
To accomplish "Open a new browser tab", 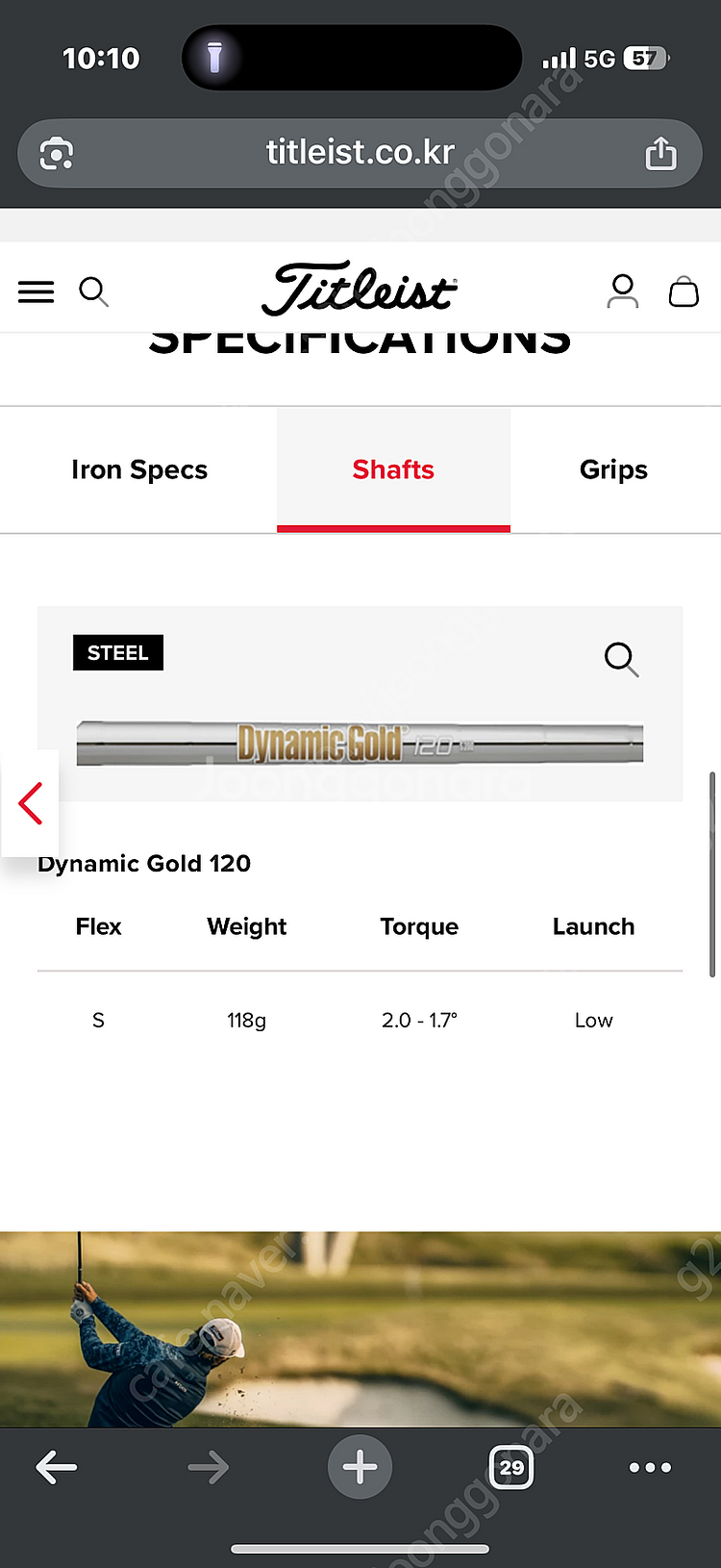I will click(360, 1467).
